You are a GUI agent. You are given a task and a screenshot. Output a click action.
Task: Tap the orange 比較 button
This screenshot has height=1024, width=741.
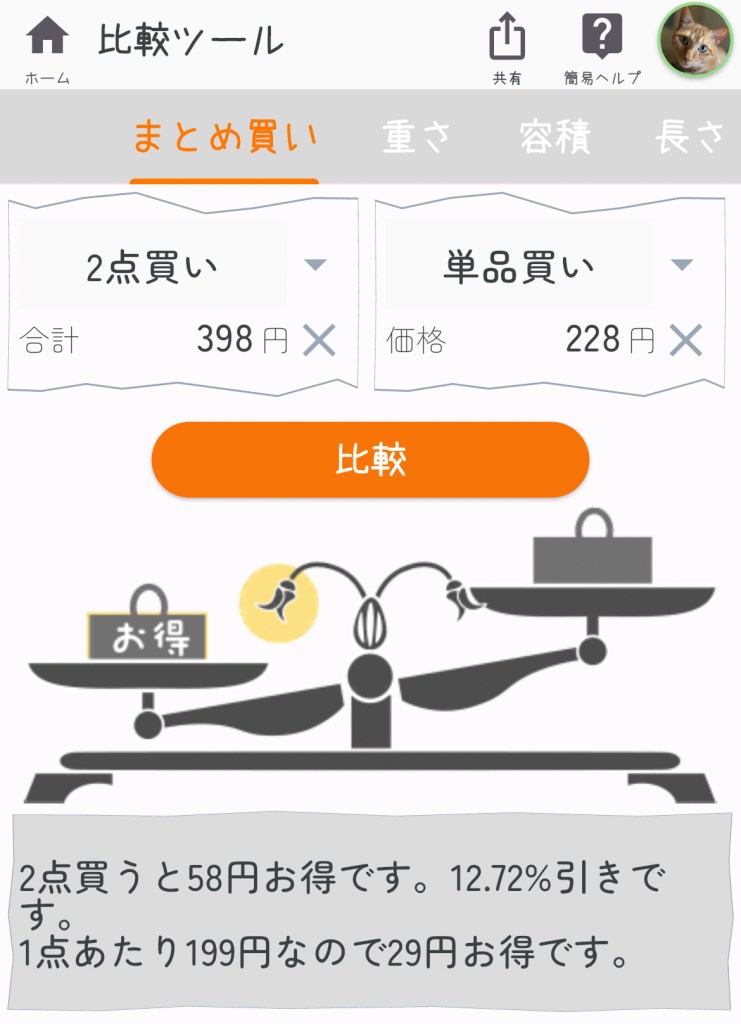pos(370,460)
